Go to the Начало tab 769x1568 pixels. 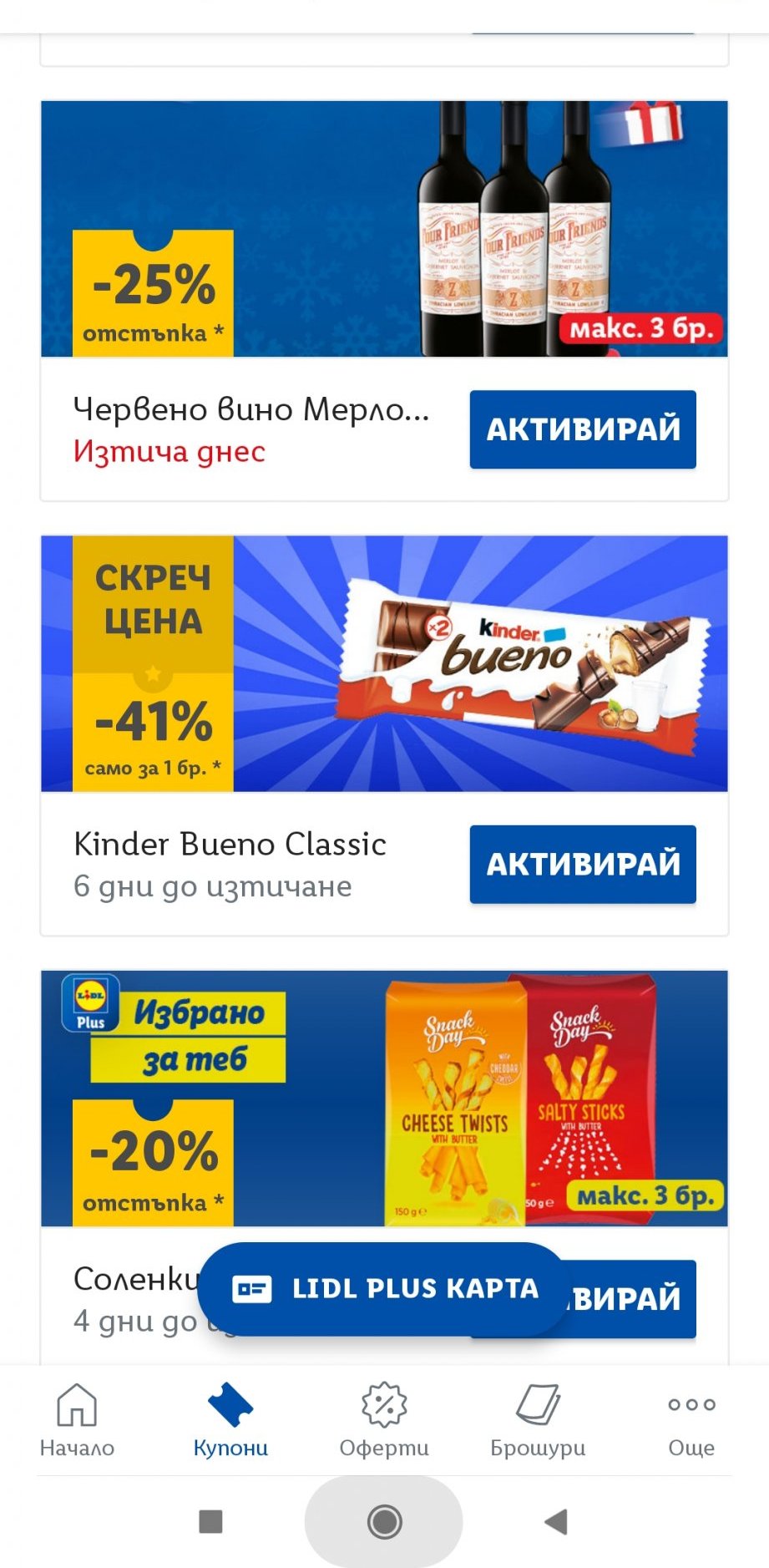click(77, 1420)
